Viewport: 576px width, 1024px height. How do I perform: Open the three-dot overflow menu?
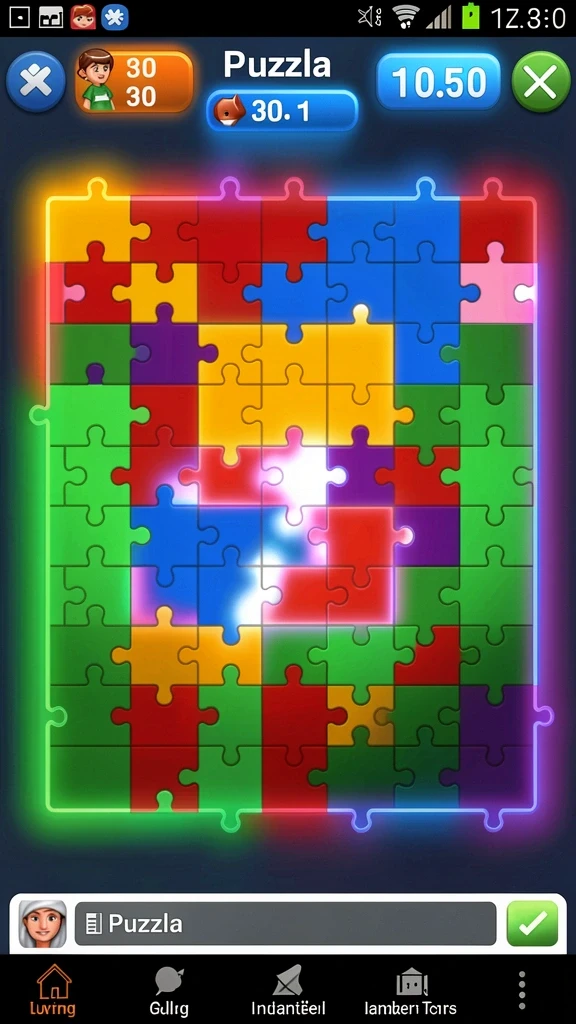click(x=522, y=990)
